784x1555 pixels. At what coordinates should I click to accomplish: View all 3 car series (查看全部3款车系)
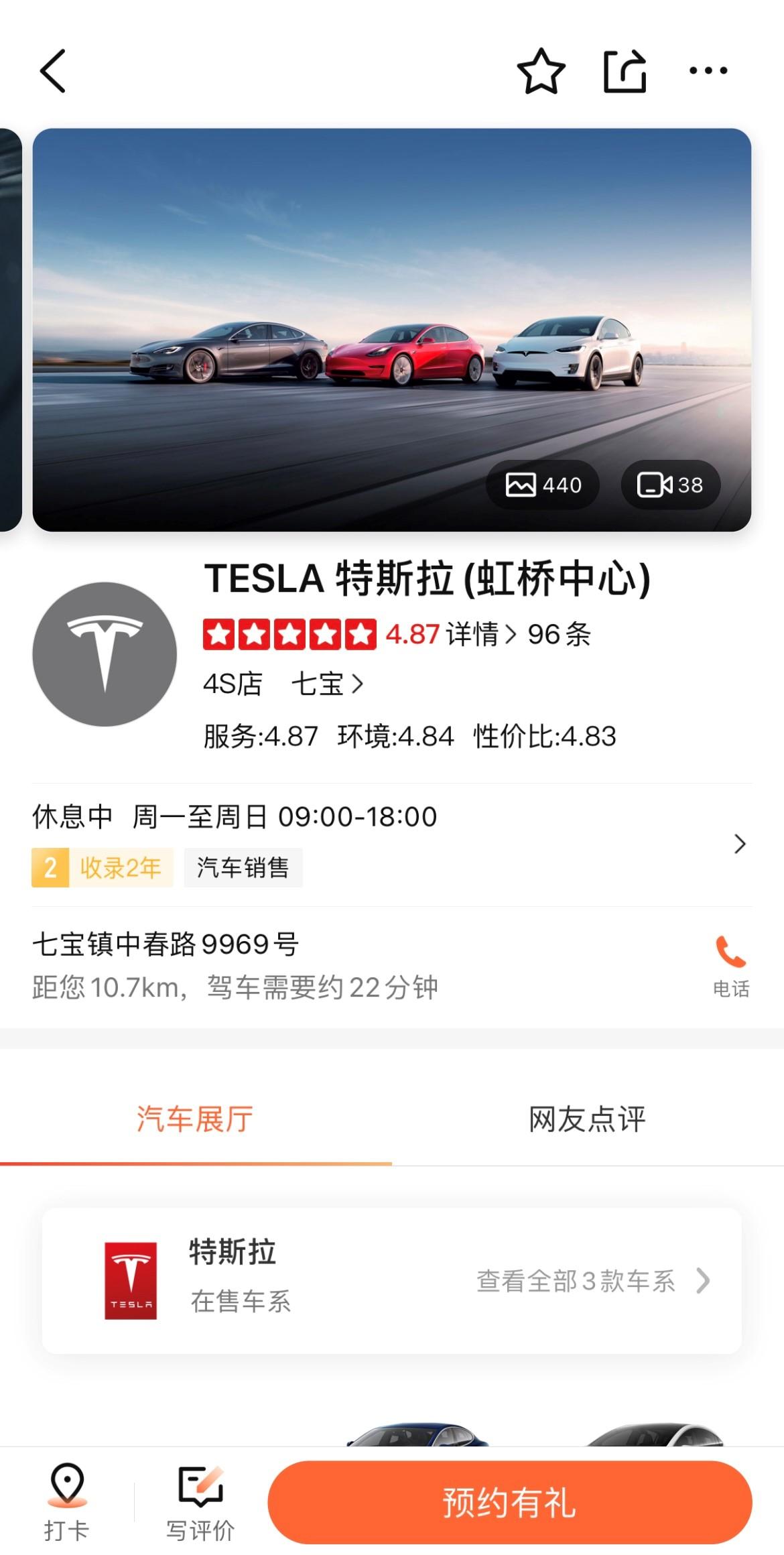(592, 1281)
